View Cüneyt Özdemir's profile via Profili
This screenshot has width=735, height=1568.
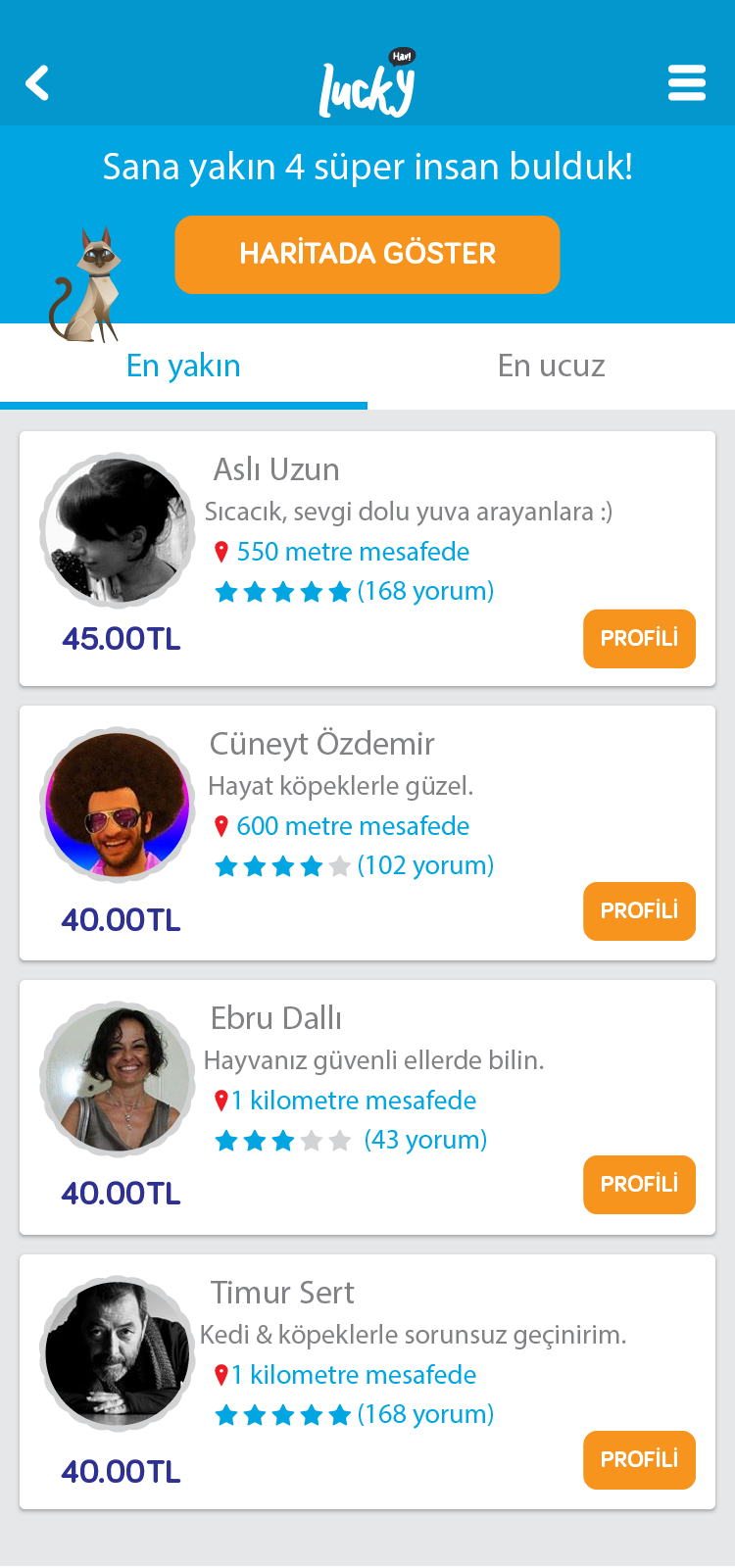tap(639, 910)
